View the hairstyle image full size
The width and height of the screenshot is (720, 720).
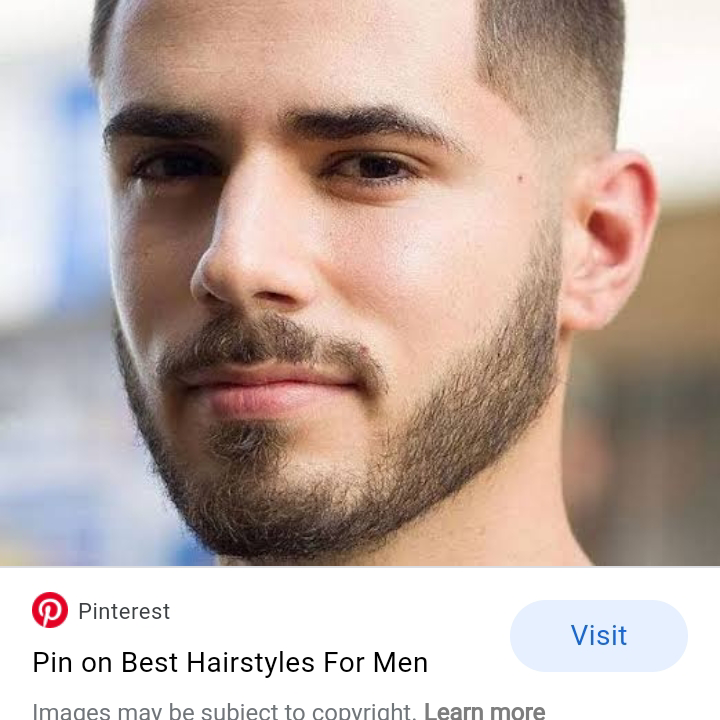point(360,282)
